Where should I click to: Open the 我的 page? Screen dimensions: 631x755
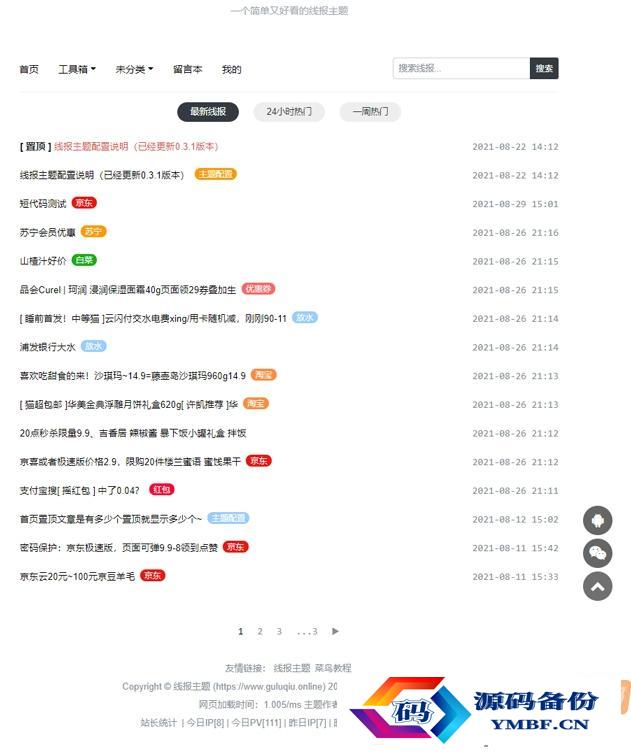pos(231,70)
